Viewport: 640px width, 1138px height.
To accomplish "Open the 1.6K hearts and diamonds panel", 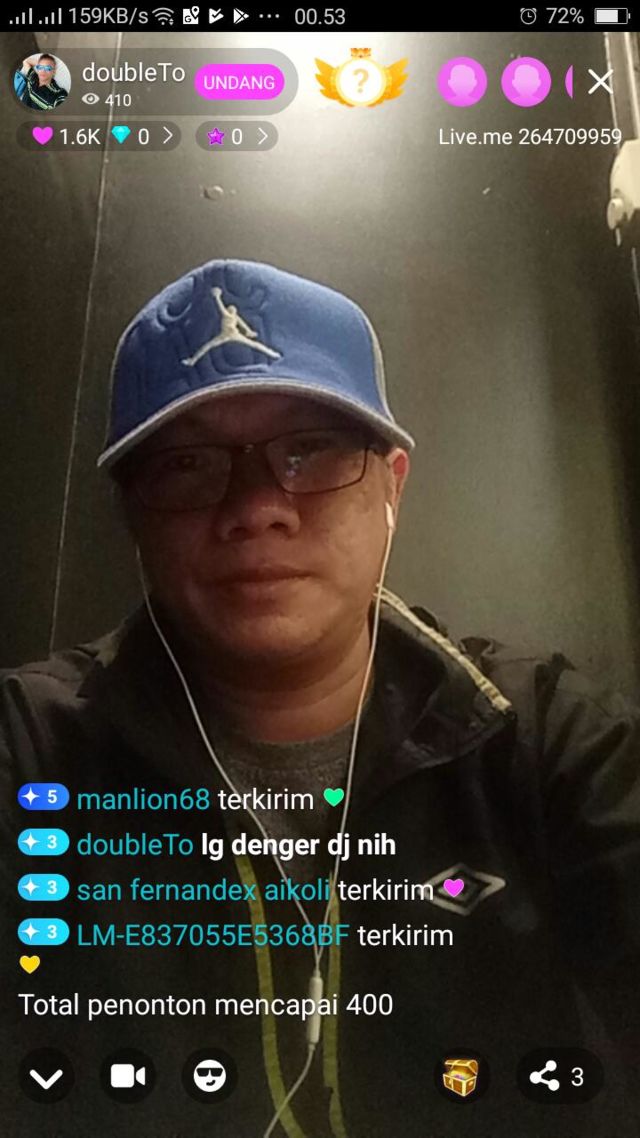I will click(x=100, y=136).
